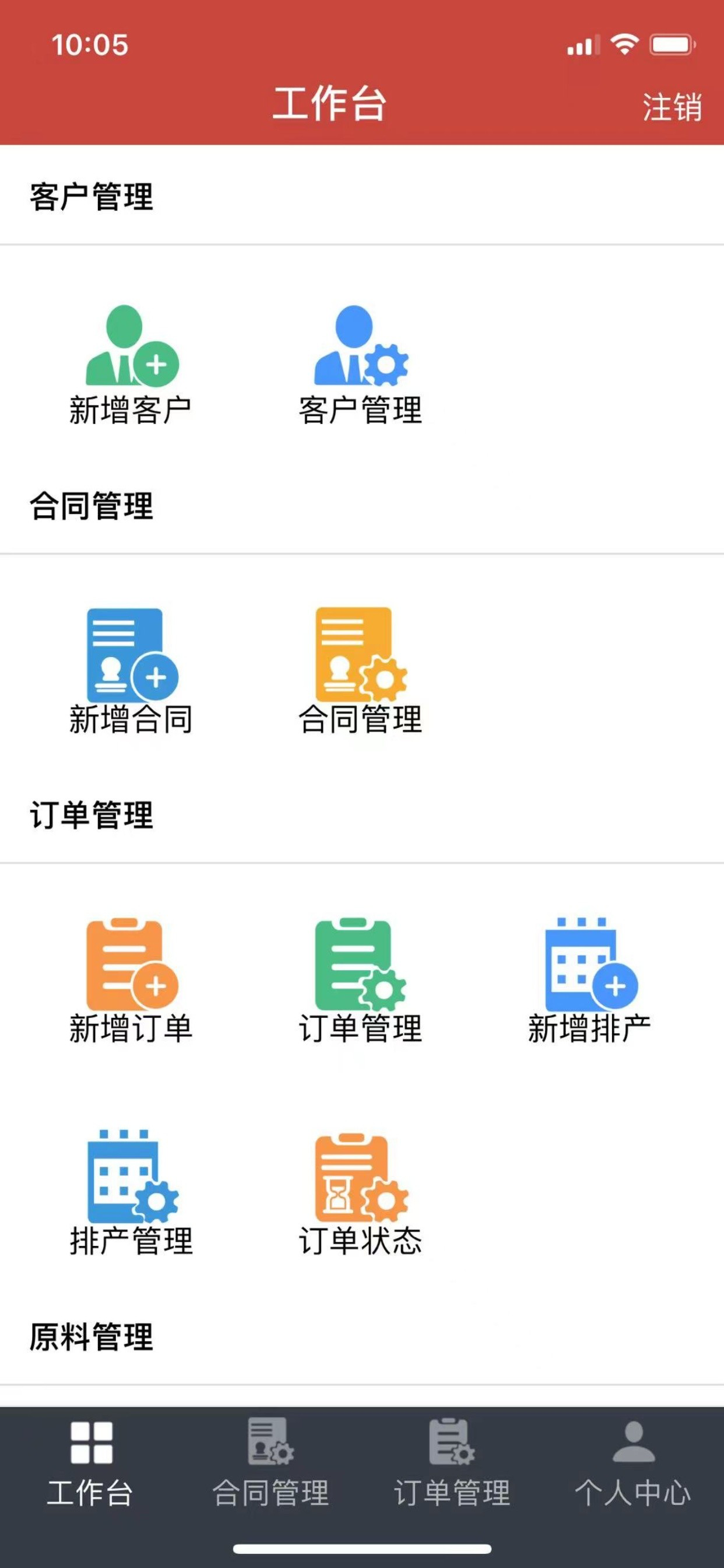The height and width of the screenshot is (1568, 724).
Task: Open 新增客户 to add a customer
Action: tap(131, 365)
